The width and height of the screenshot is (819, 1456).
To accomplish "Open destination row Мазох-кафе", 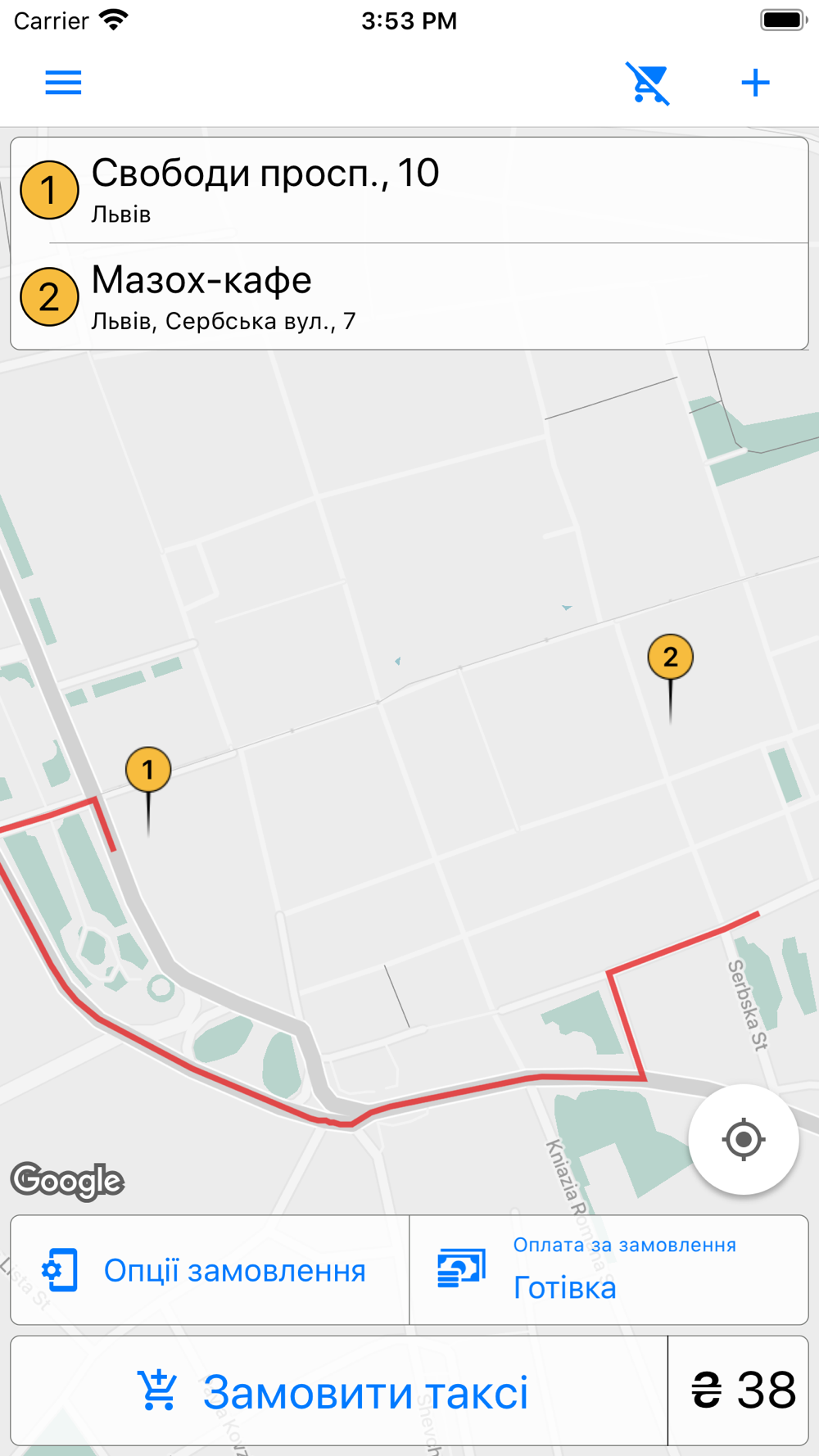I will tap(409, 296).
